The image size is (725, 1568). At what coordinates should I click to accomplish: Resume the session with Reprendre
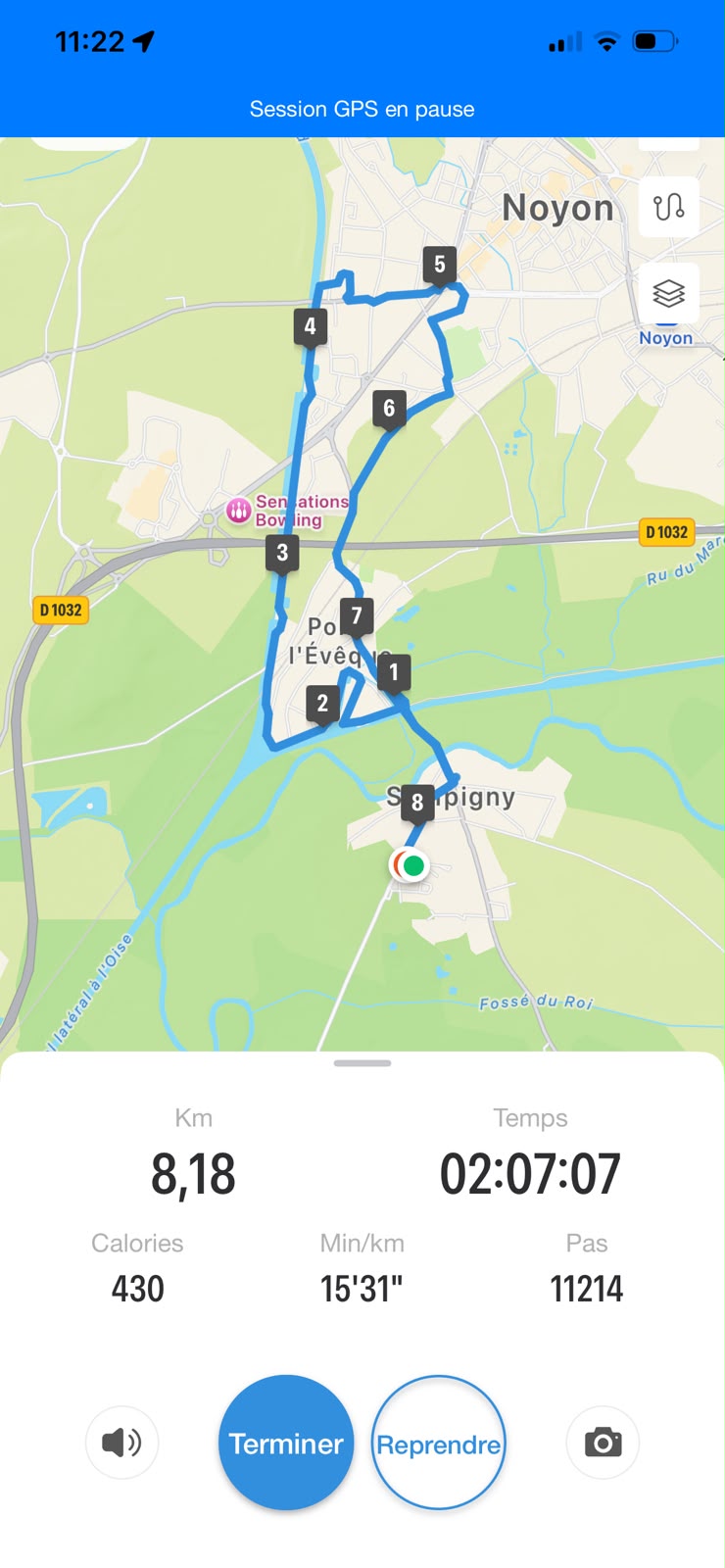[x=439, y=1443]
